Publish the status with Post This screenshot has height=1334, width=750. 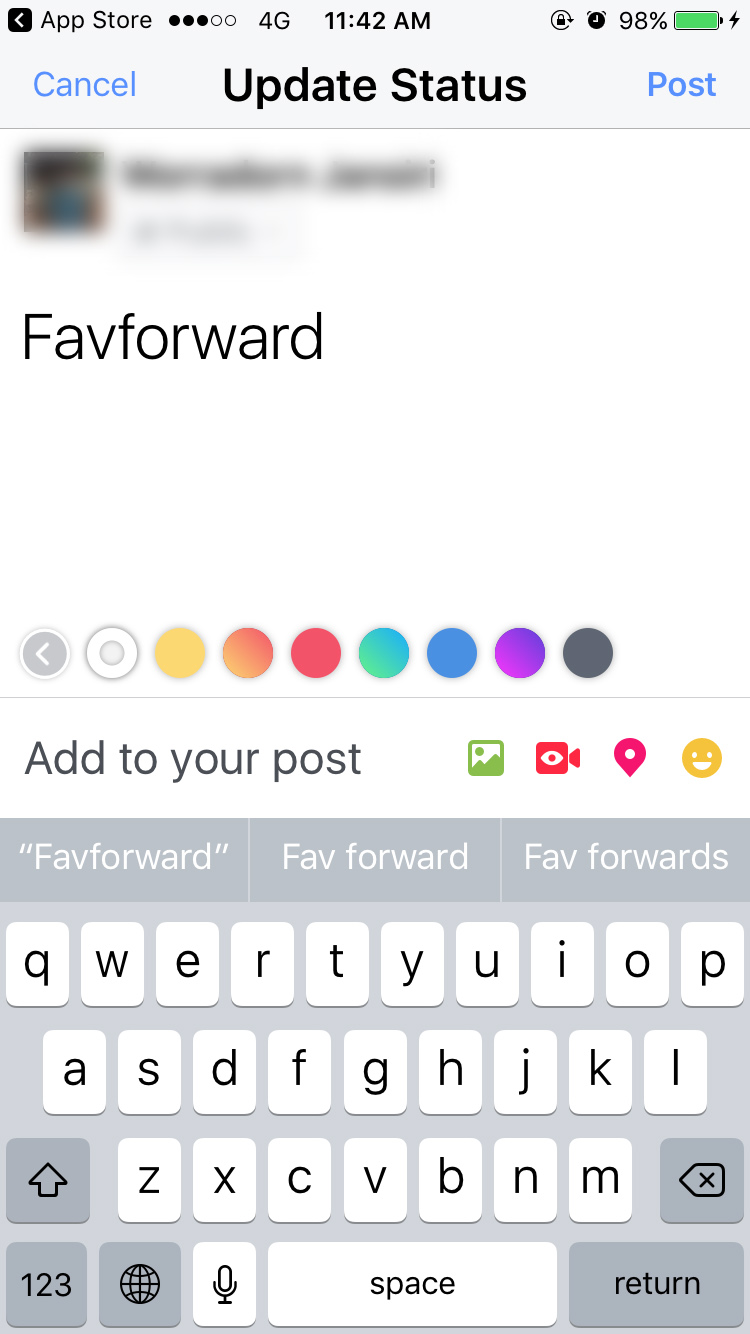pos(681,85)
